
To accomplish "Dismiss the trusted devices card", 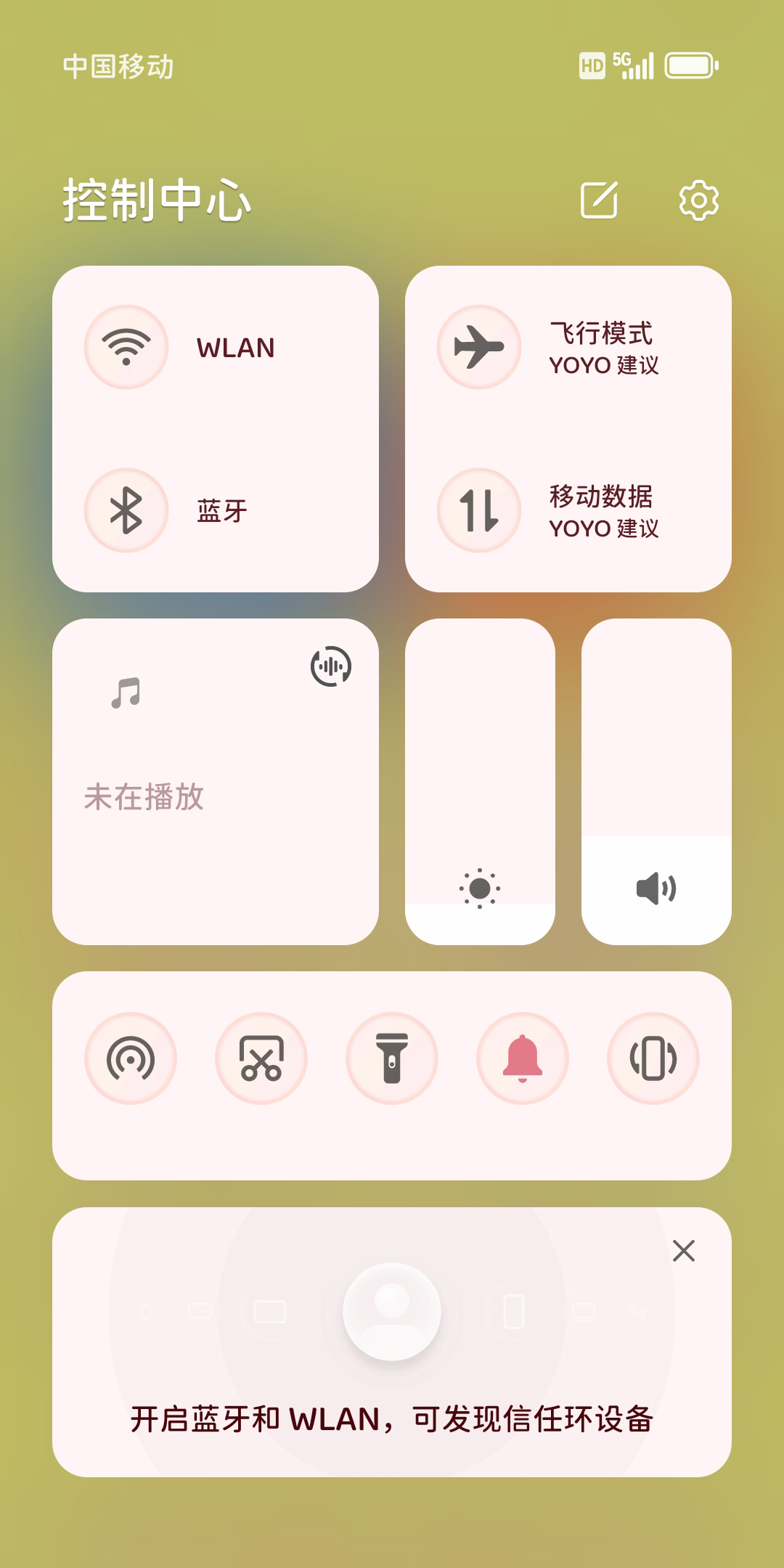I will click(684, 1251).
